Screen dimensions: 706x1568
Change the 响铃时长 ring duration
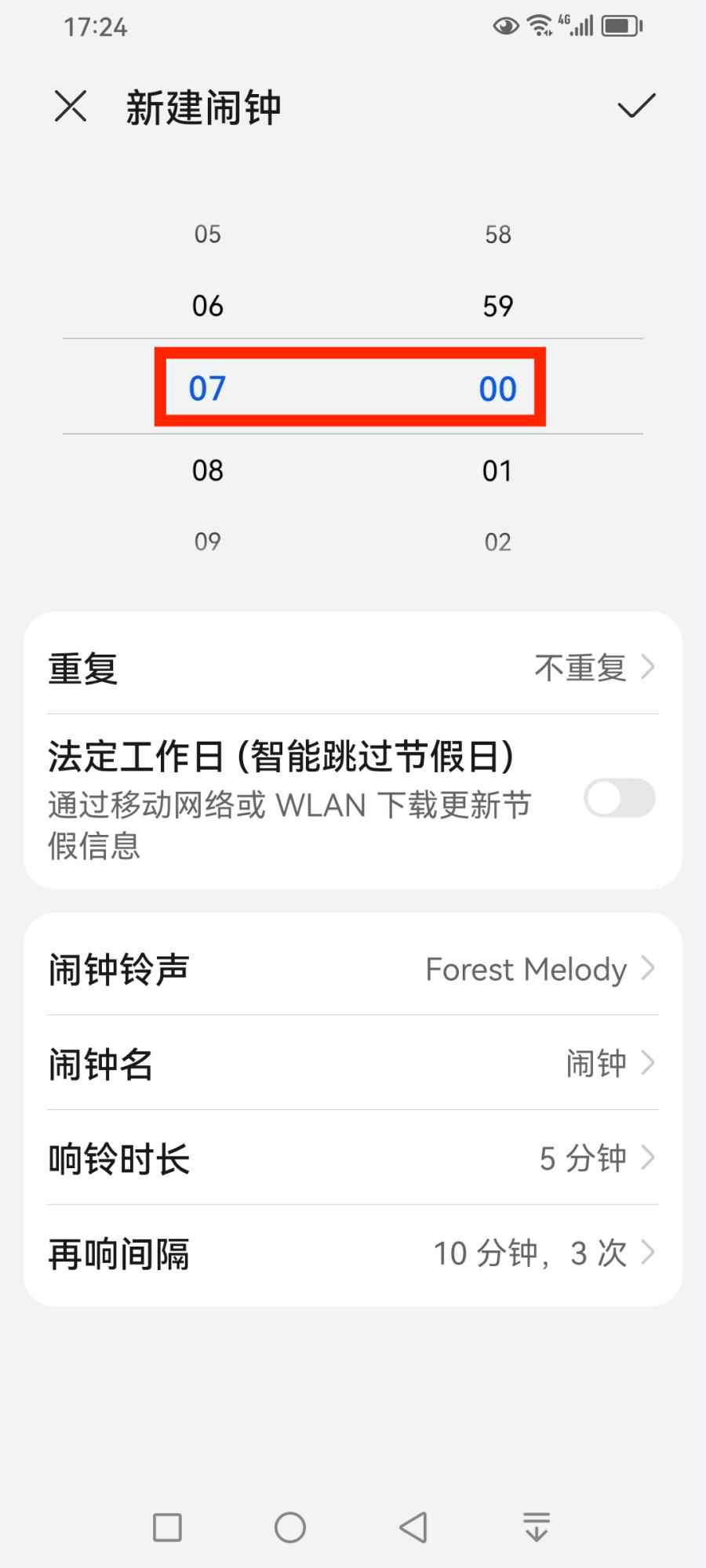click(353, 1158)
